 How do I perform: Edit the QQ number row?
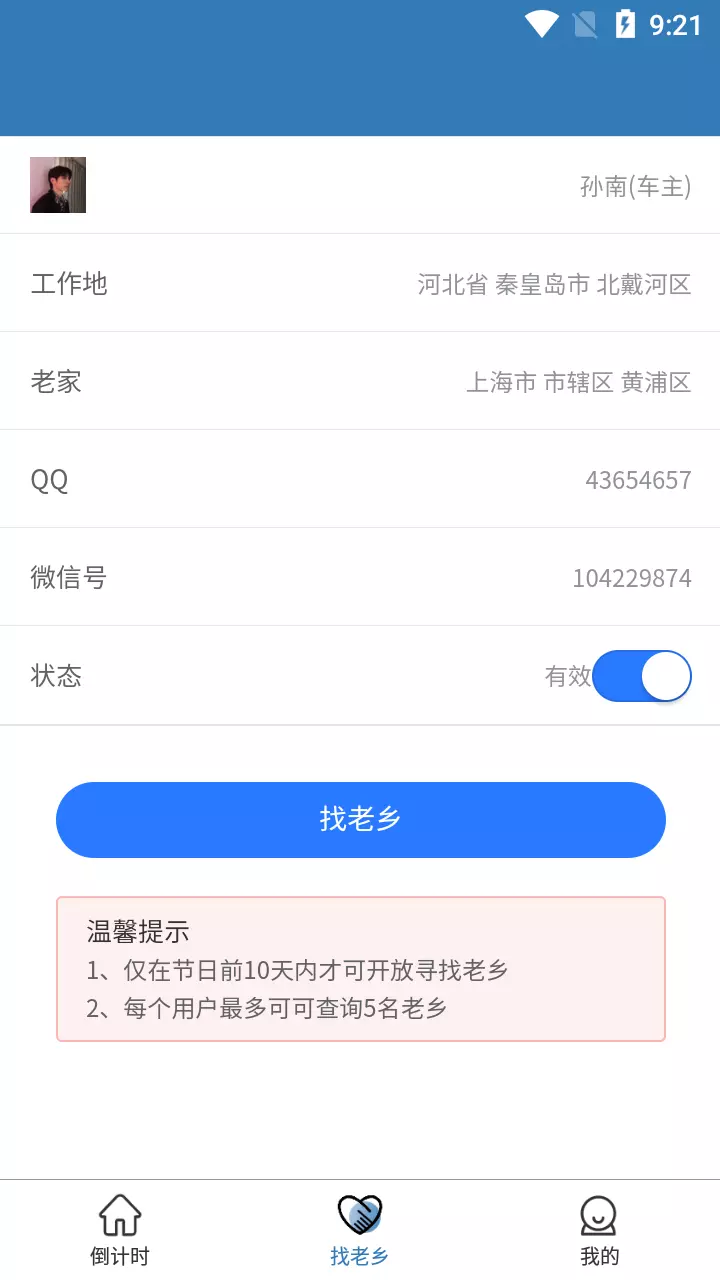point(360,480)
